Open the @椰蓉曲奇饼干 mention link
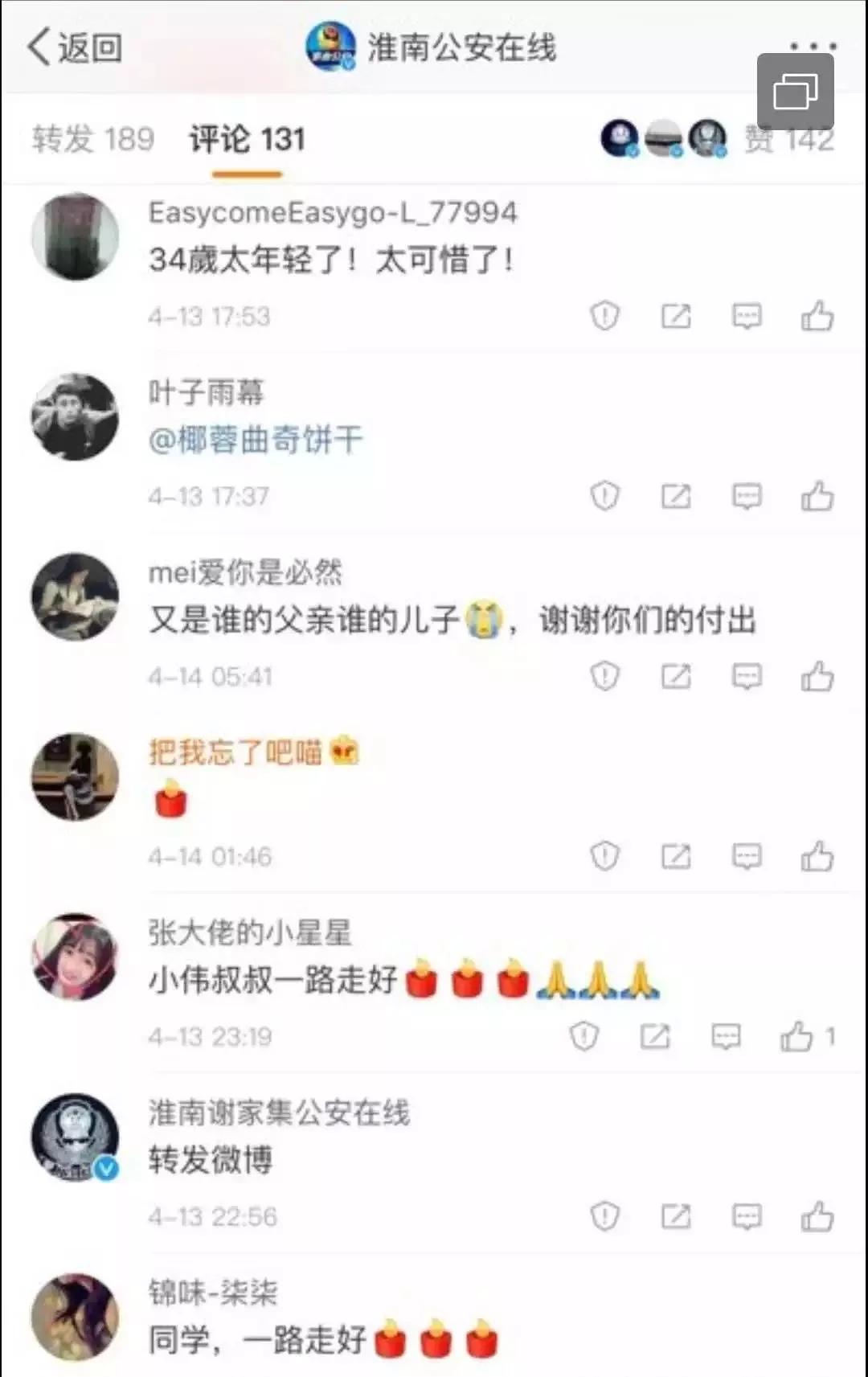Image resolution: width=868 pixels, height=1377 pixels. pos(256,440)
